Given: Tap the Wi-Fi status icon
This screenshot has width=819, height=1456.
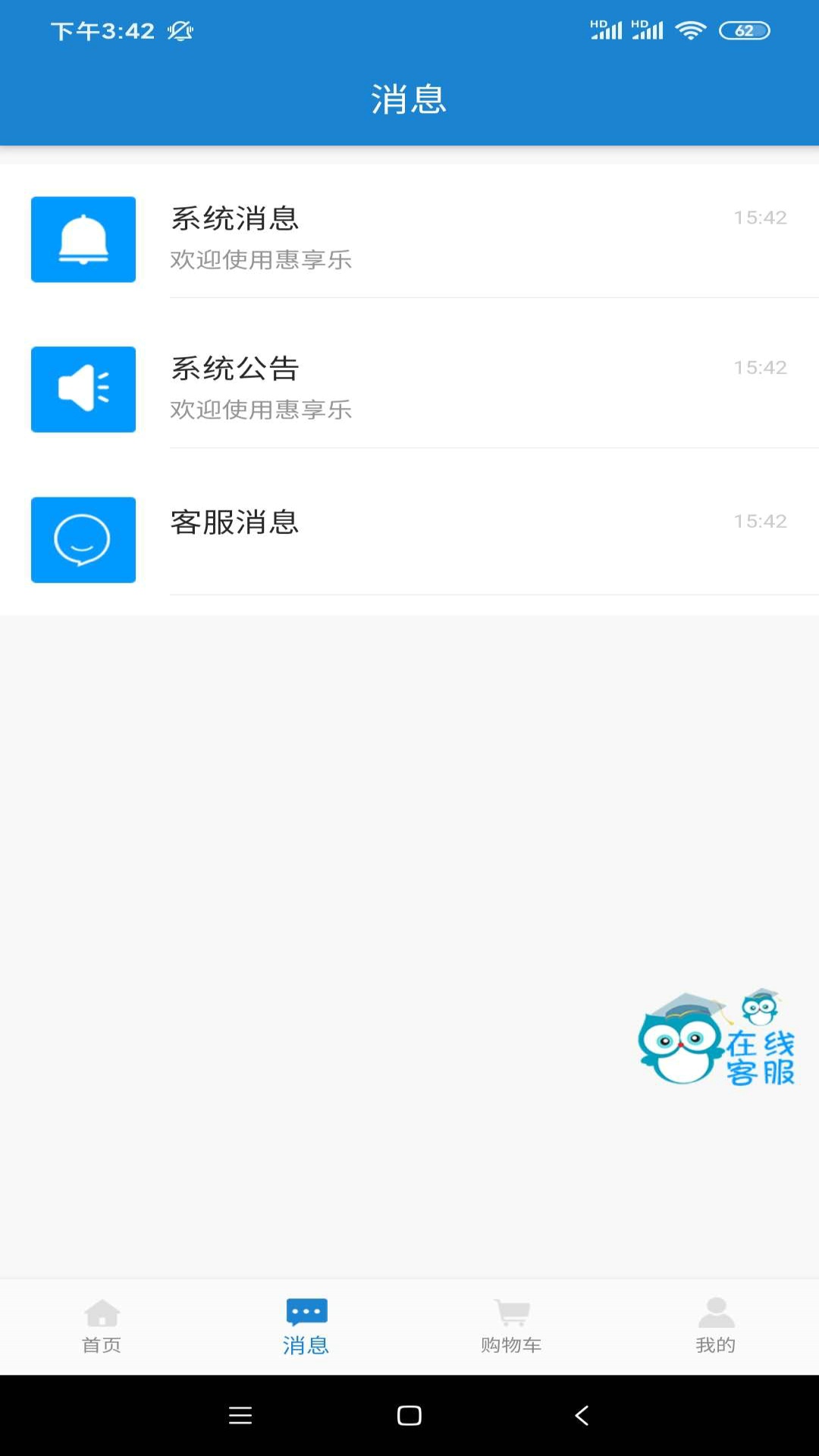Looking at the screenshot, I should point(692,30).
